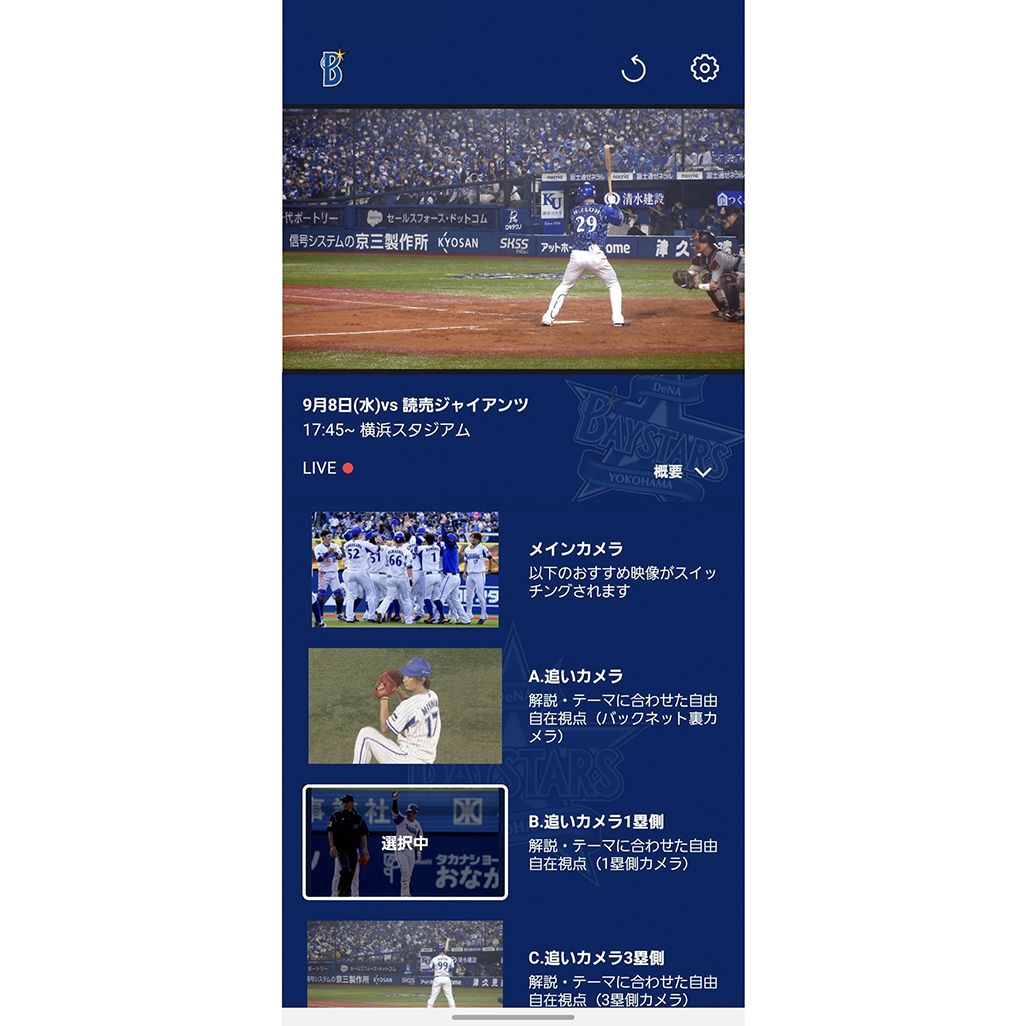Tap the refresh icon in the top bar
1026x1026 pixels.
pyautogui.click(x=633, y=69)
